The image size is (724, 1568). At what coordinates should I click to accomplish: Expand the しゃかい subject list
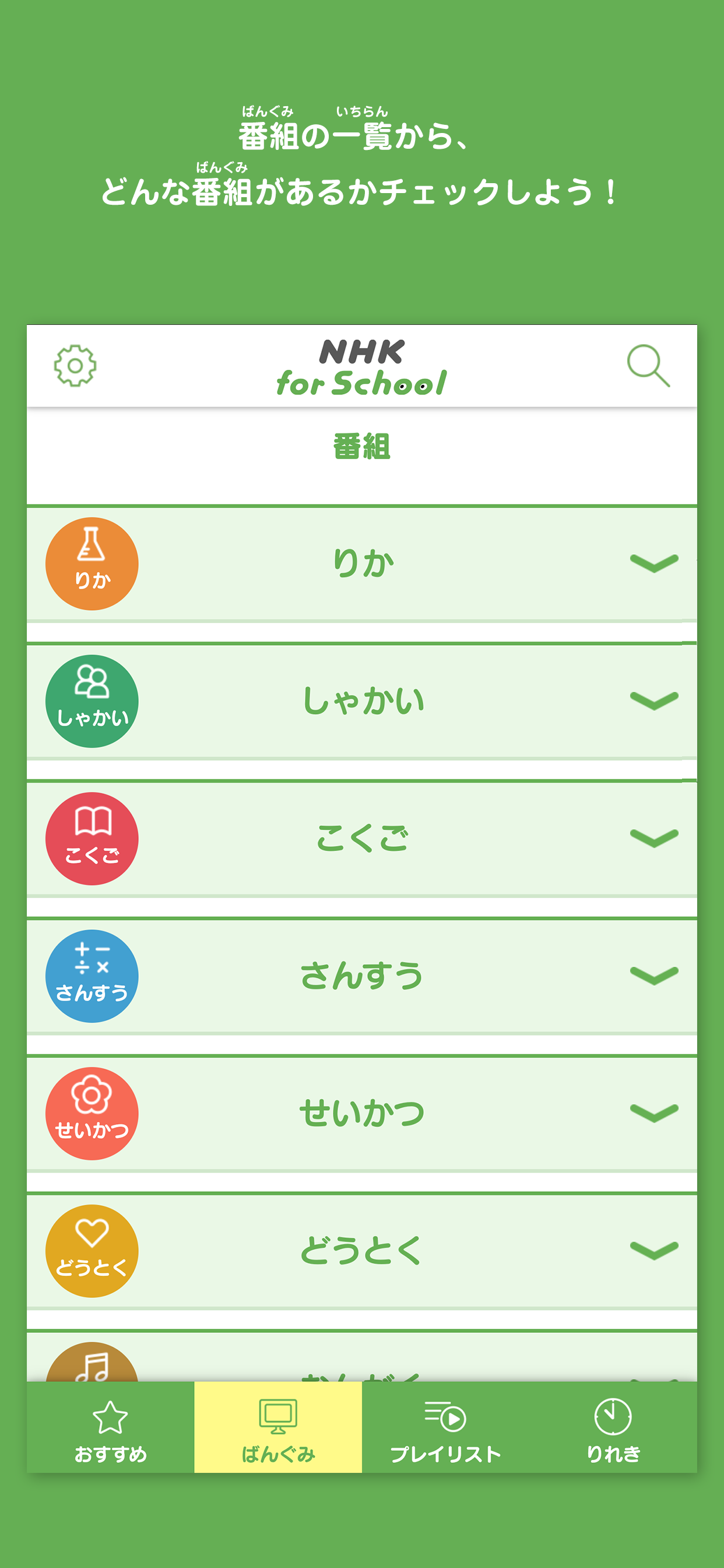653,702
